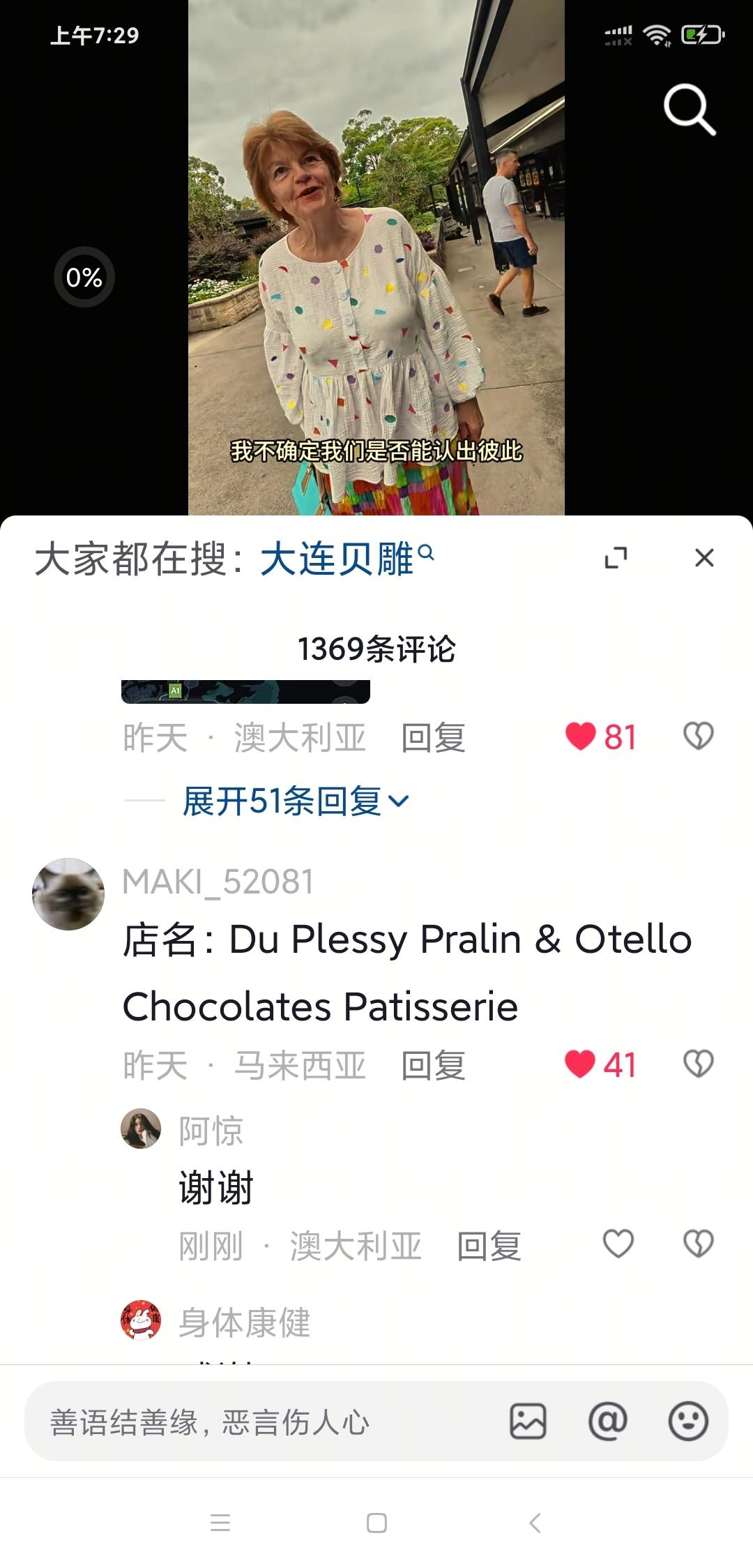The image size is (753, 1568).
Task: Open the emoji picker
Action: point(688,1422)
